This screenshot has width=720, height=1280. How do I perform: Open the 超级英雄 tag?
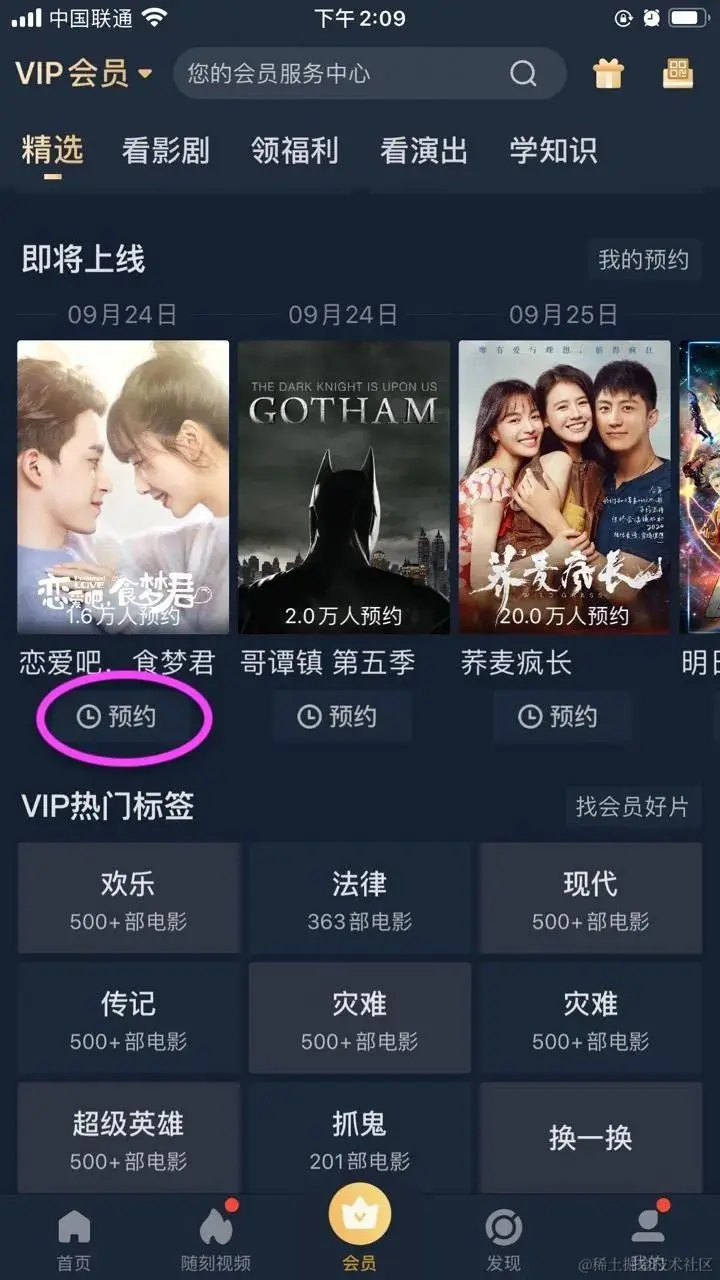[128, 1138]
